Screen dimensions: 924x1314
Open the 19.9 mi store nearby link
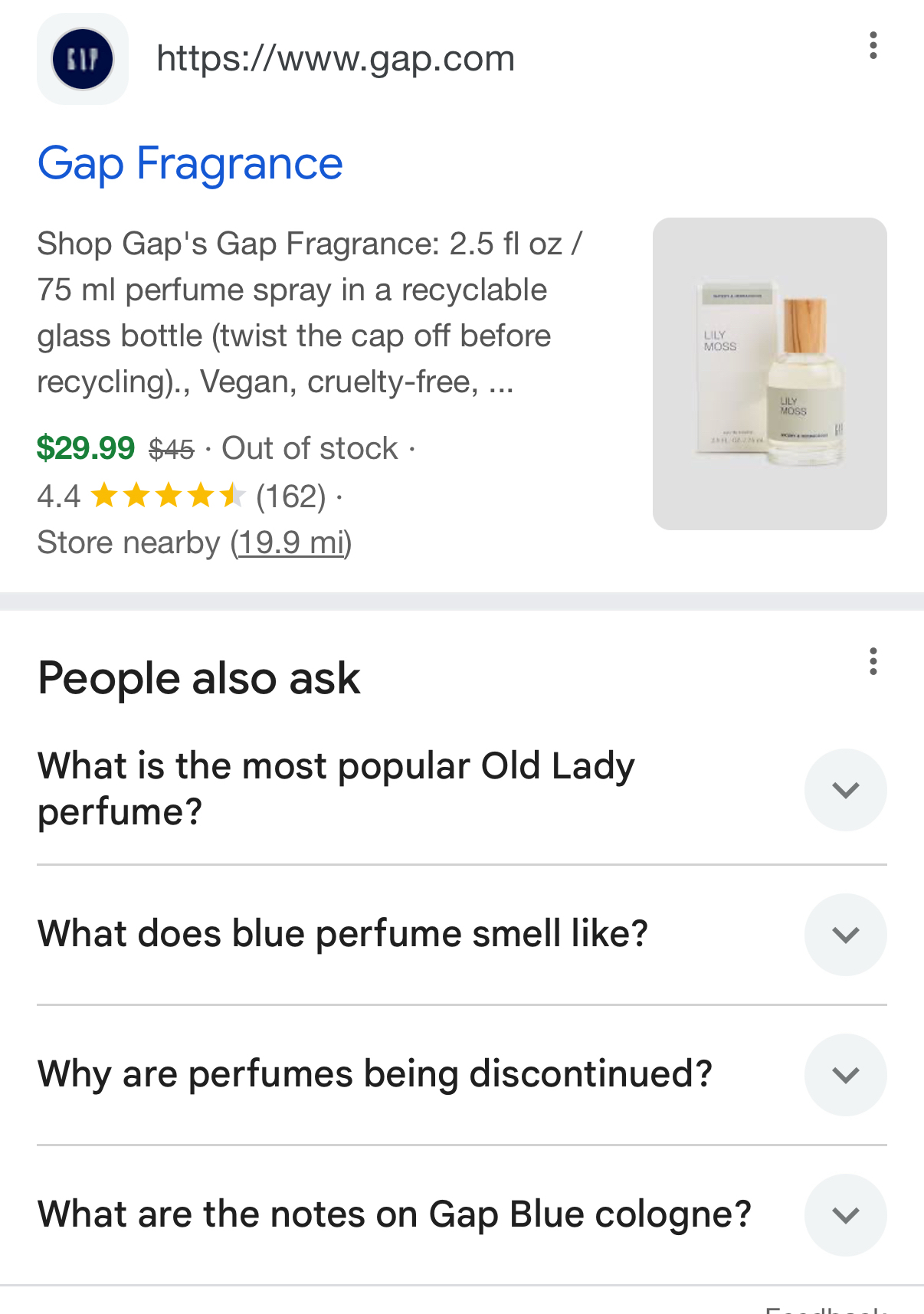coord(291,543)
